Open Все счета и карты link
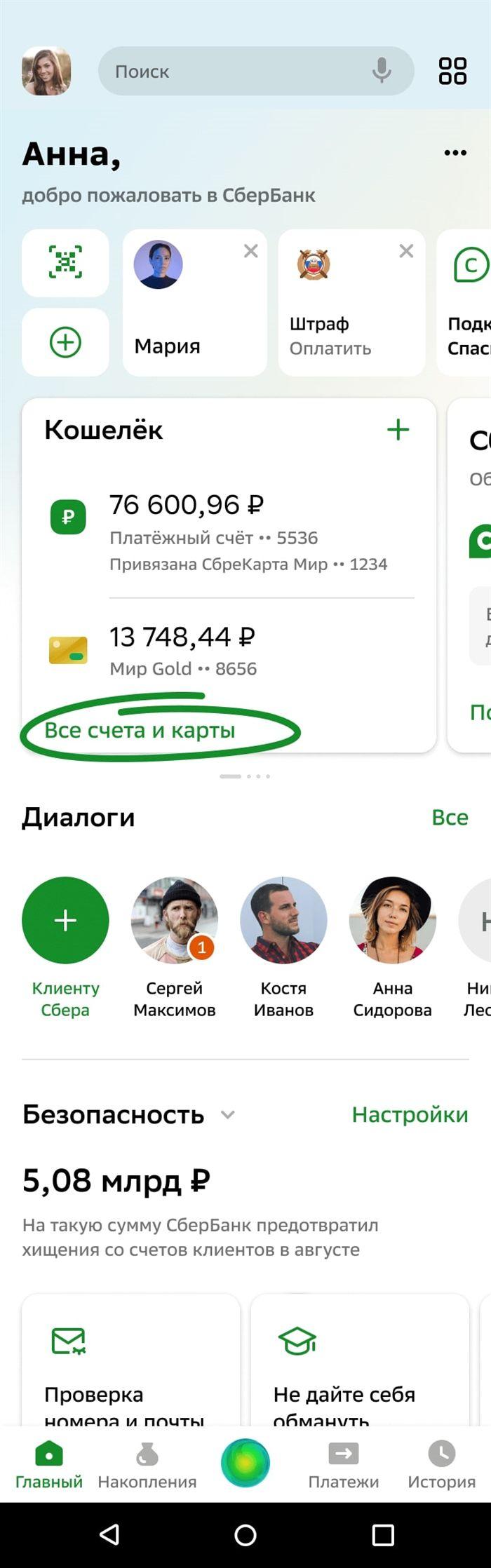Image resolution: width=491 pixels, height=1568 pixels. tap(140, 730)
